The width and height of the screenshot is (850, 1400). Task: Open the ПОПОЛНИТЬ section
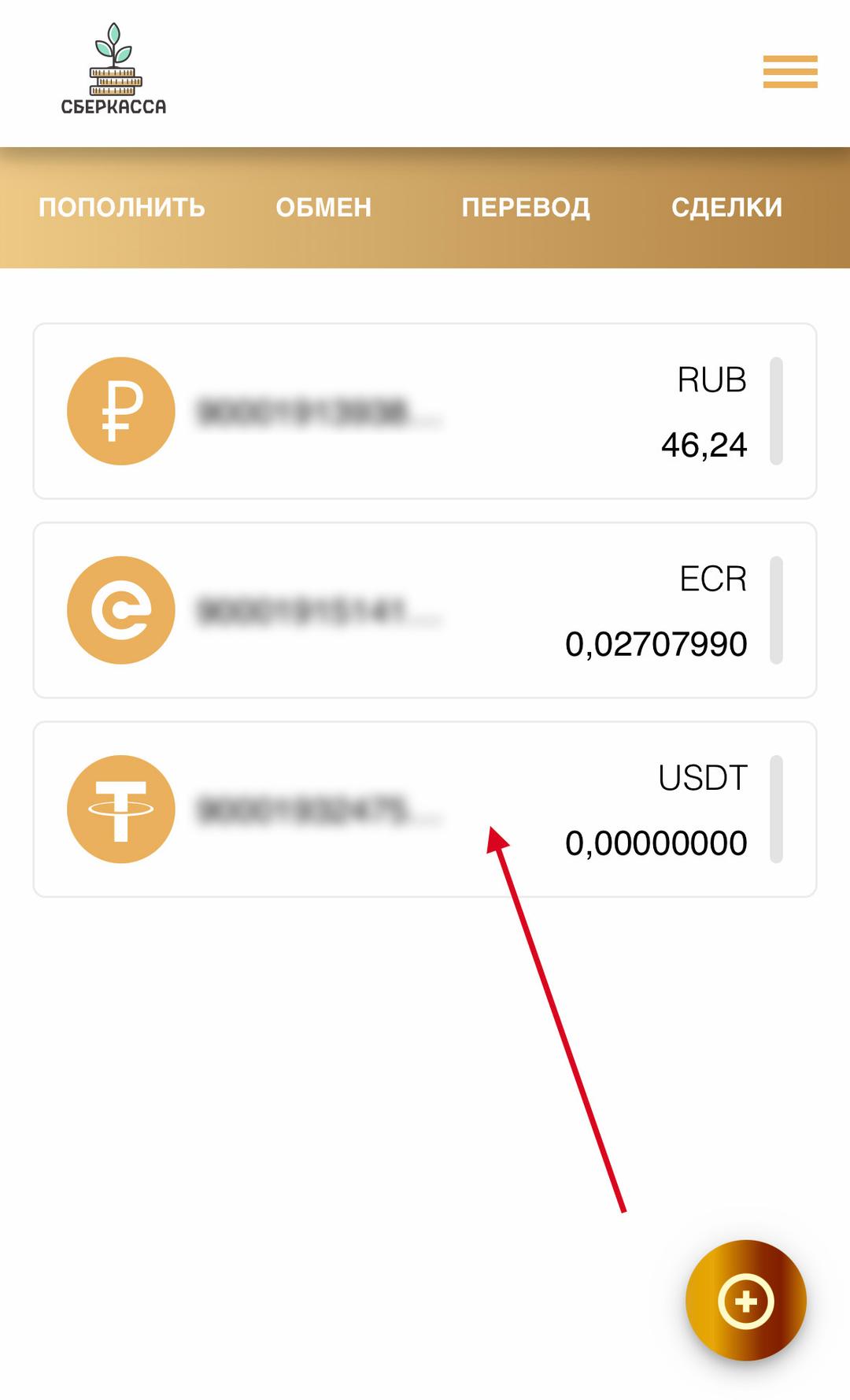[122, 207]
